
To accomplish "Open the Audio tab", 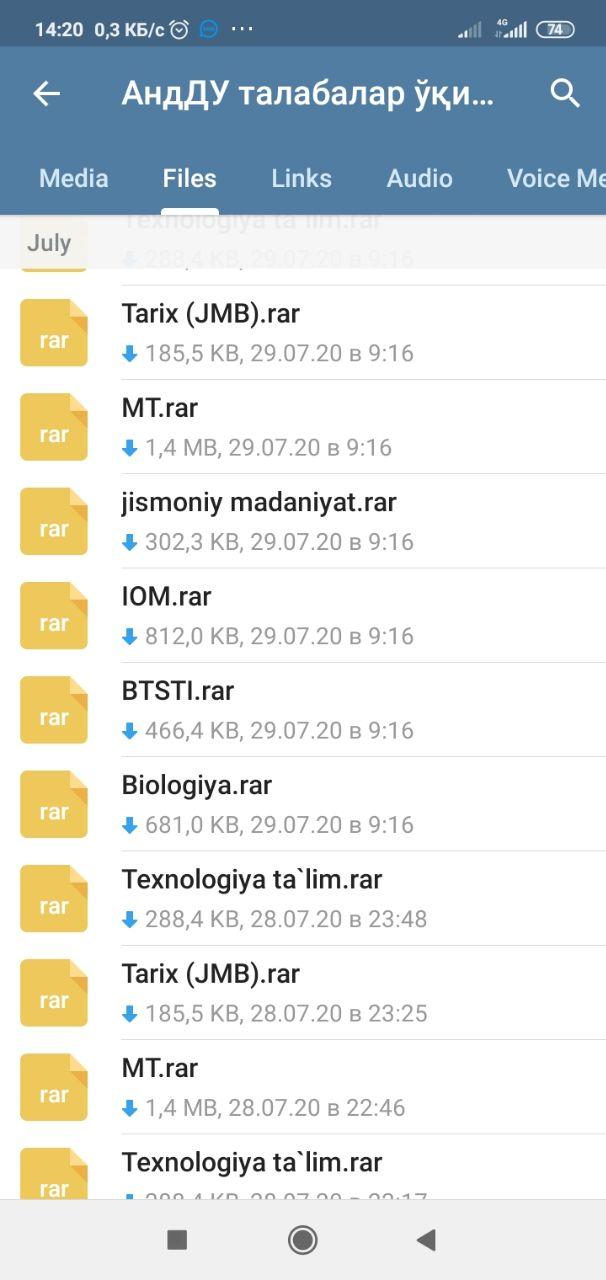I will [x=420, y=178].
